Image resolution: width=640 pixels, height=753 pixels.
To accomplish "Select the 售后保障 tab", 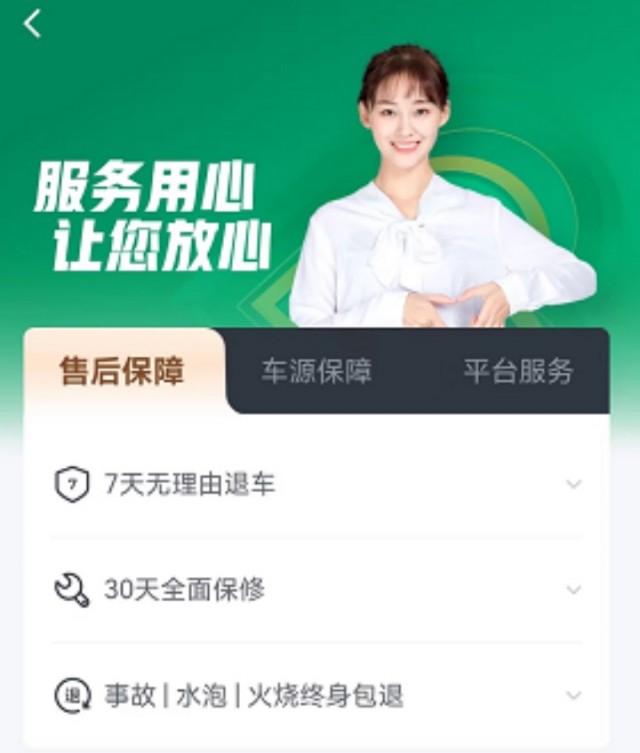I will [122, 372].
